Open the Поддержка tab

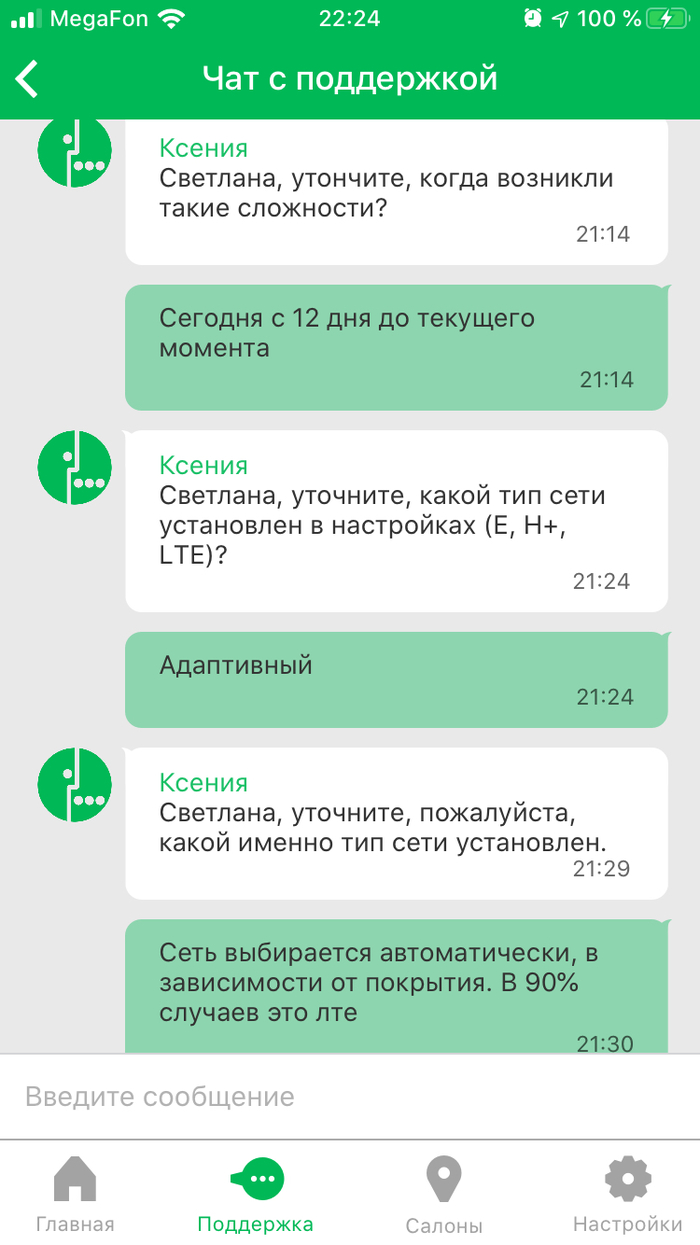(x=255, y=1194)
